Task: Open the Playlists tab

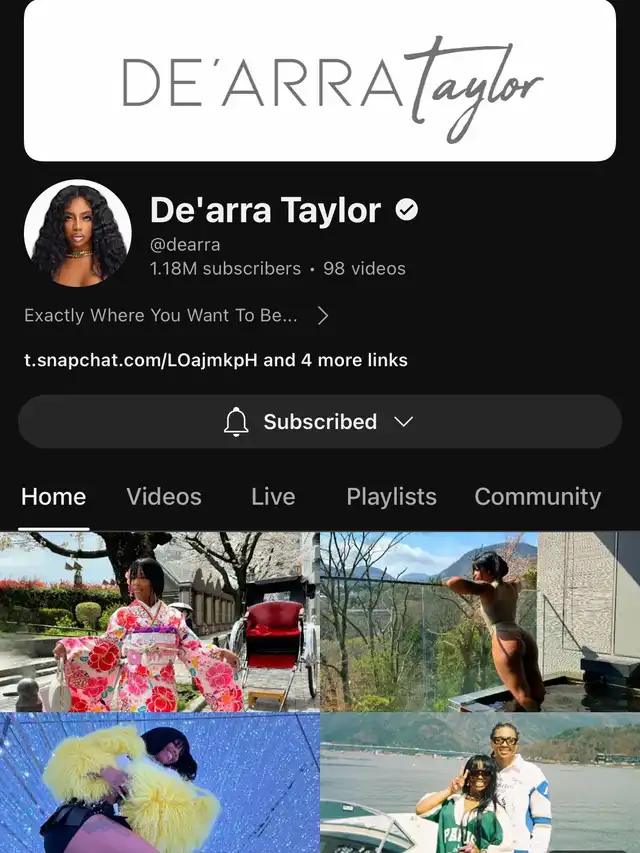Action: tap(391, 497)
